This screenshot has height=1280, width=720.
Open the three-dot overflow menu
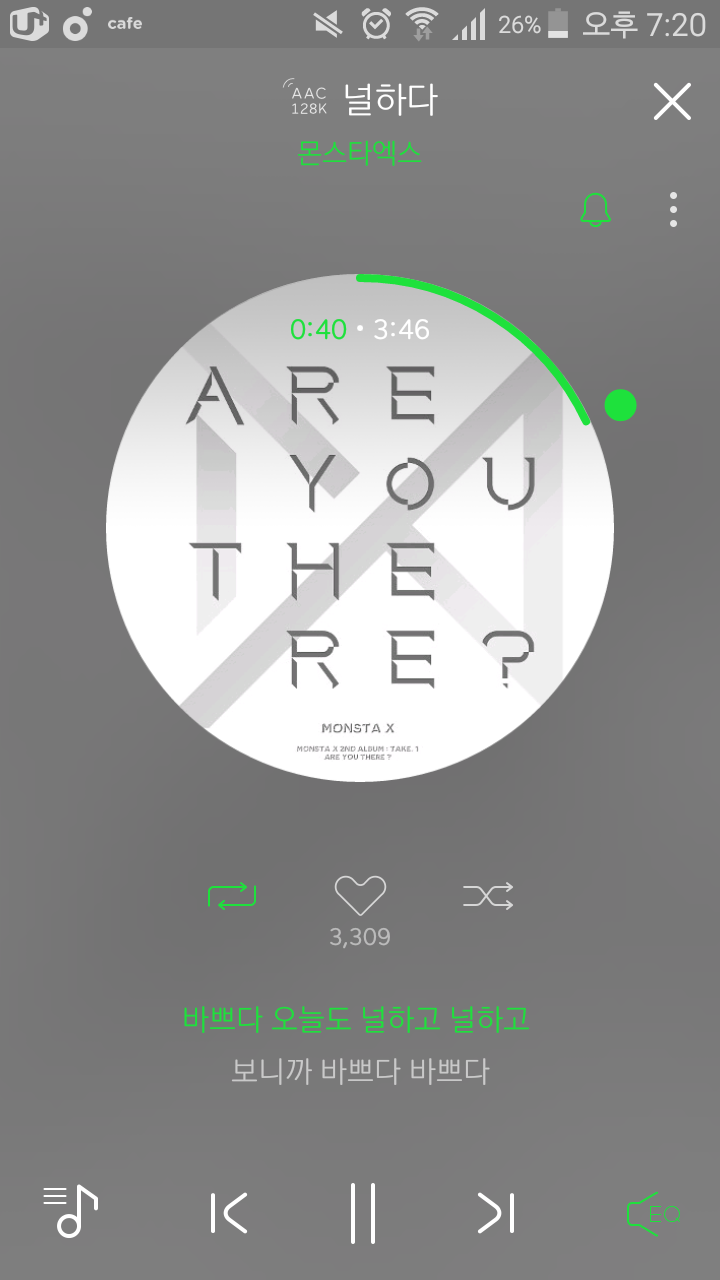pyautogui.click(x=674, y=210)
